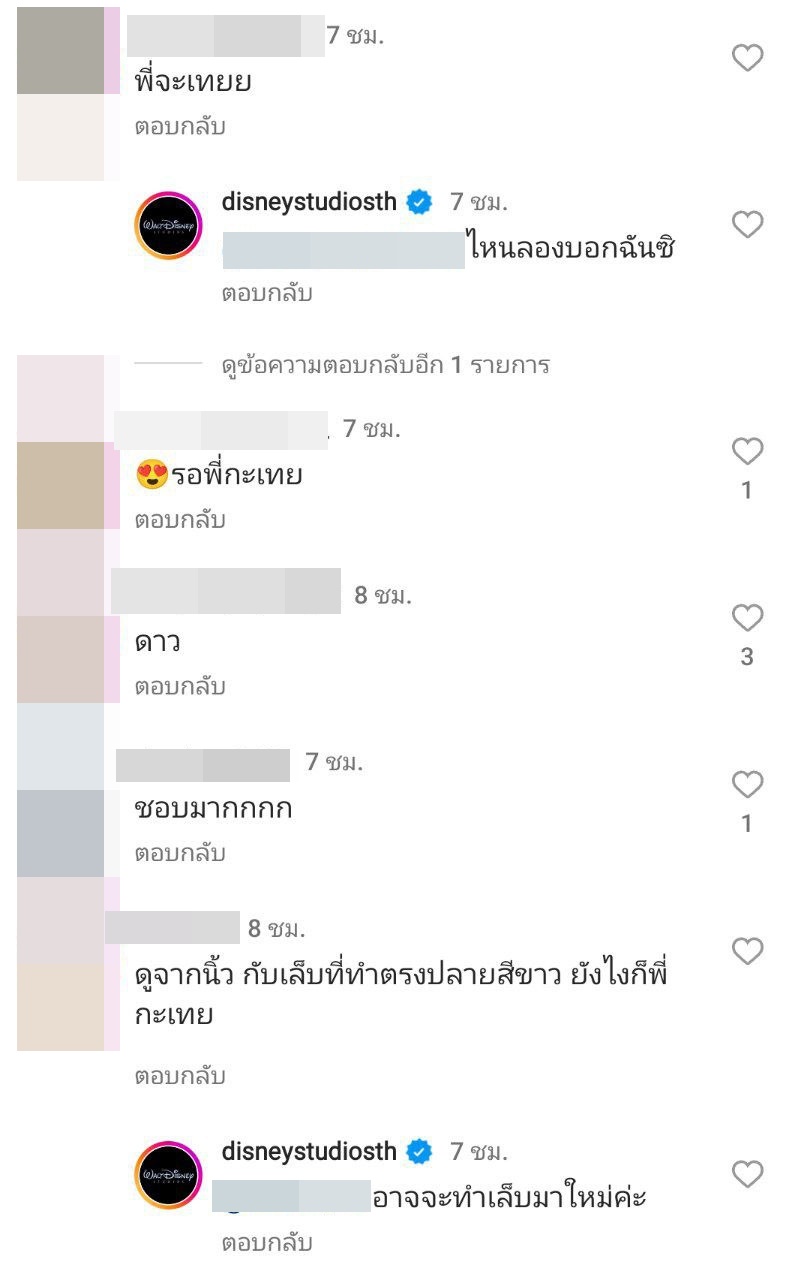Reply to the comment starting "ดูจากนิ้ว กับเล็บ"
Screen dimensions: 810x1280
coord(180,1077)
